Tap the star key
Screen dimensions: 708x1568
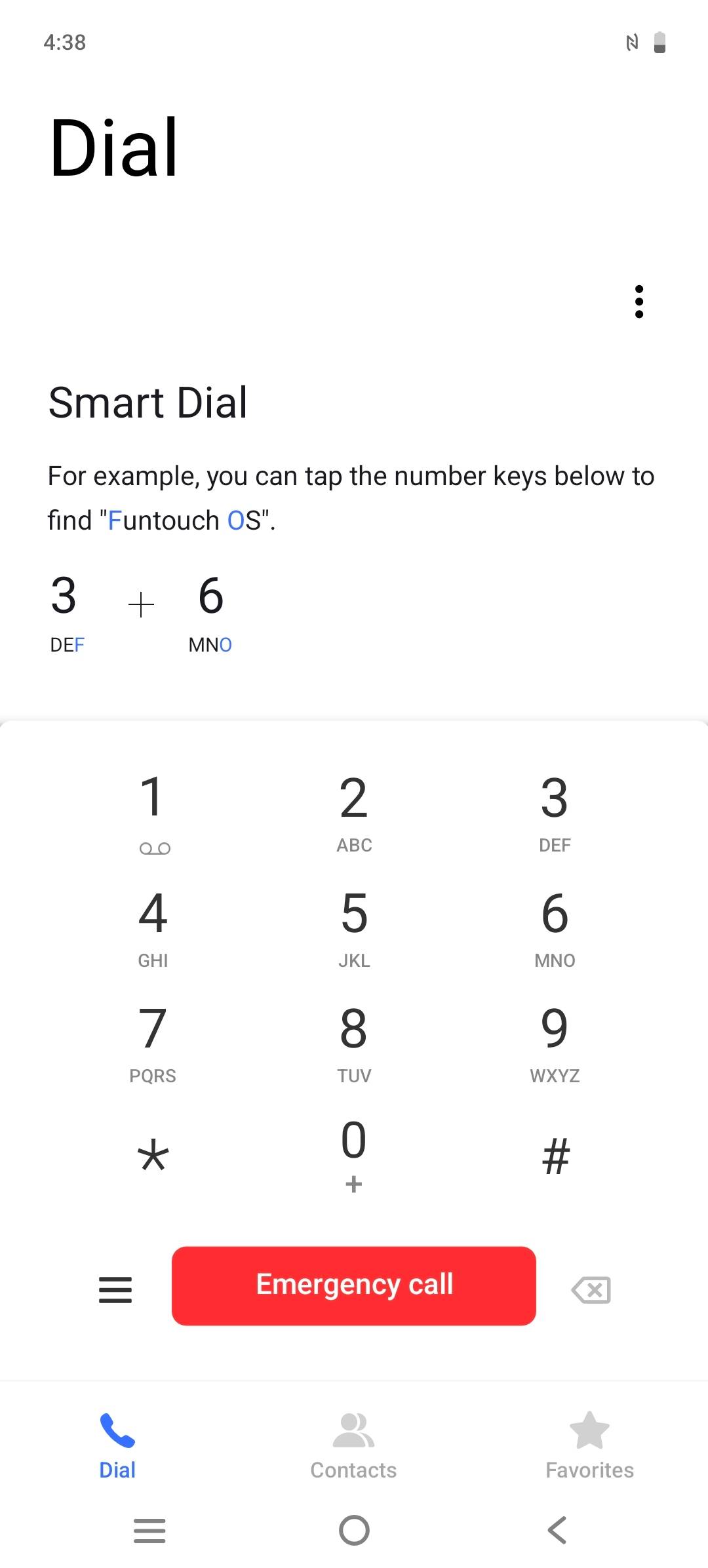pyautogui.click(x=153, y=1156)
